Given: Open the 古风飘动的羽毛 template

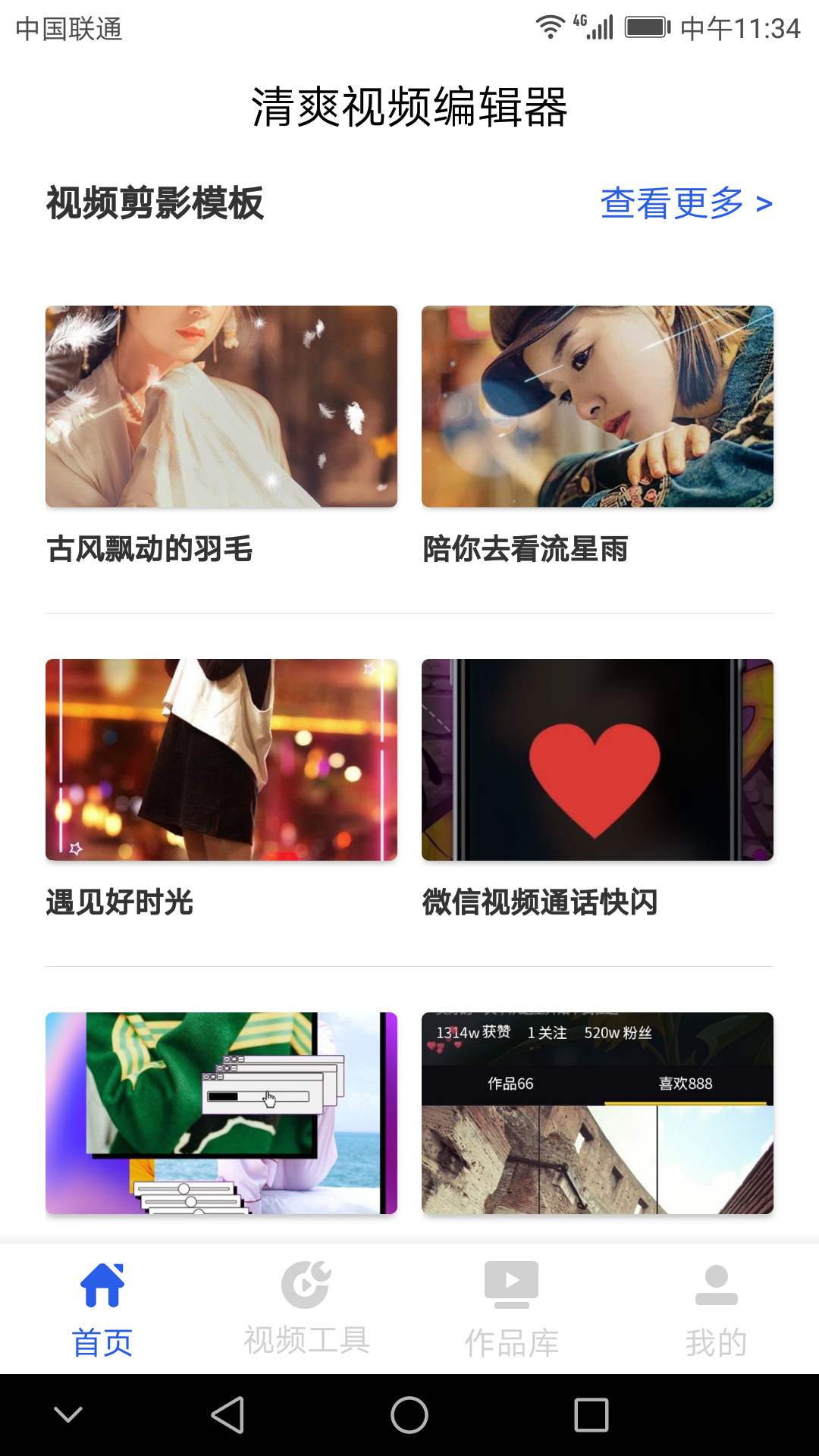Looking at the screenshot, I should coord(221,407).
